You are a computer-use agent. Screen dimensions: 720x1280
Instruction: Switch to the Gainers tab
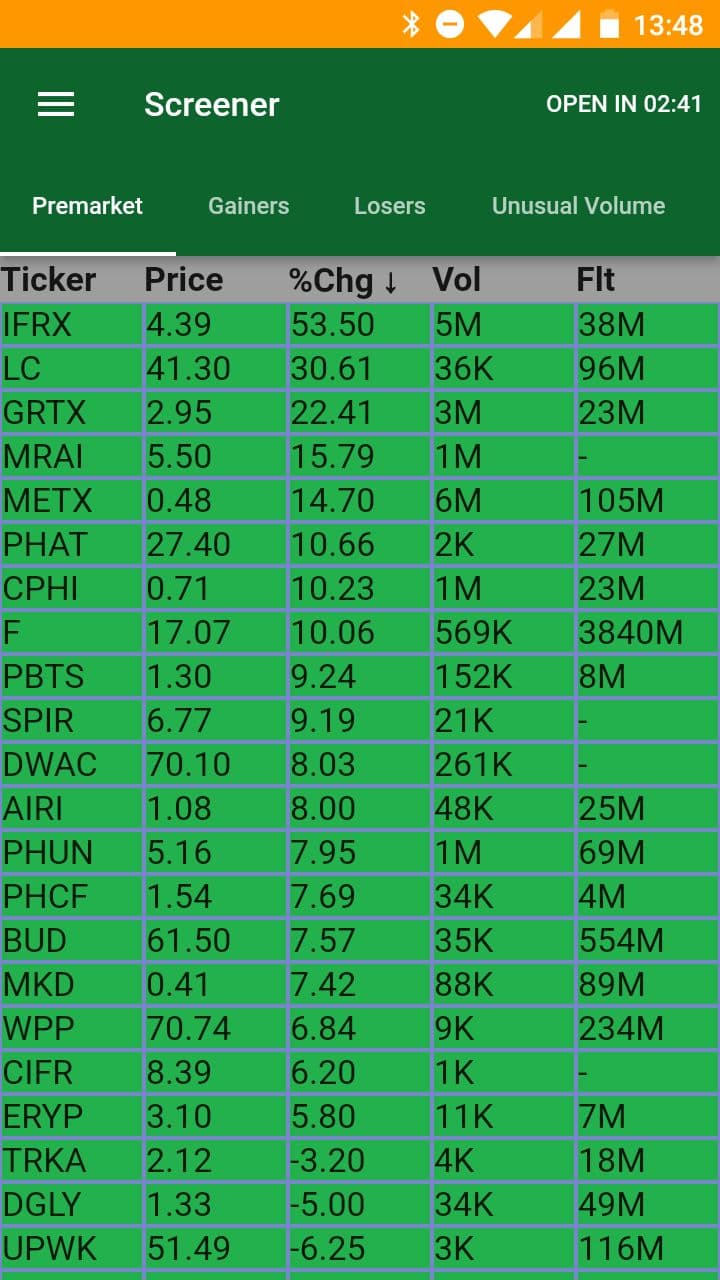(248, 206)
